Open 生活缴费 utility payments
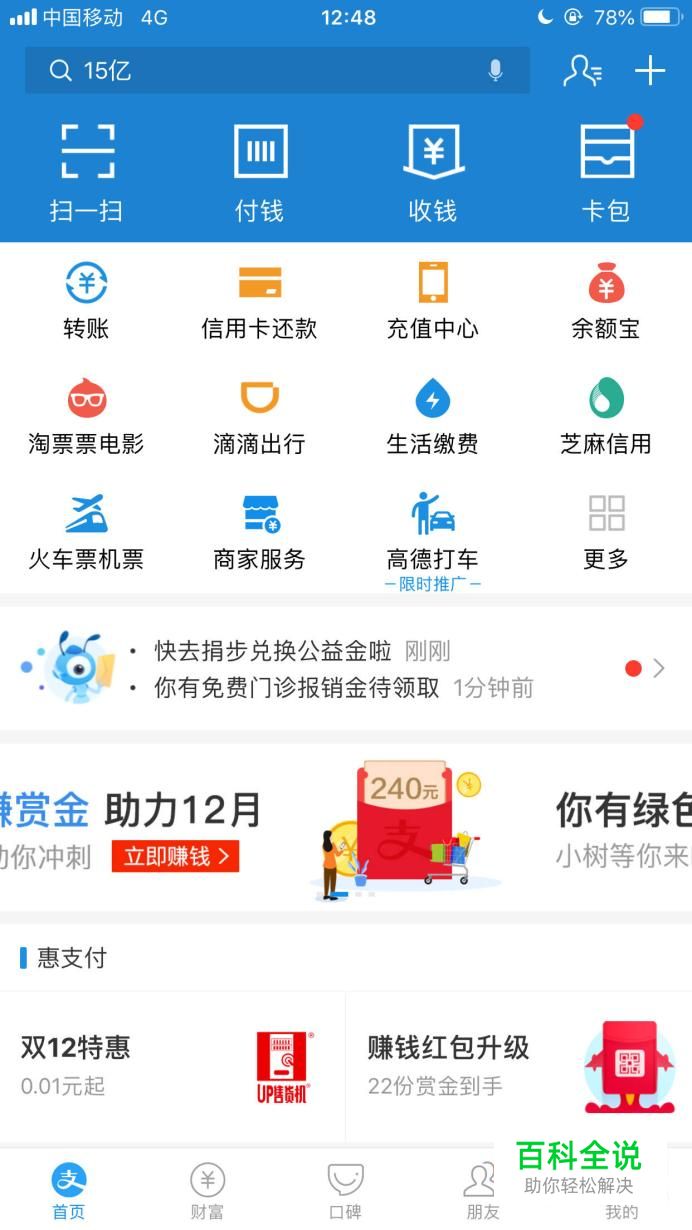The image size is (692, 1230). [x=433, y=416]
